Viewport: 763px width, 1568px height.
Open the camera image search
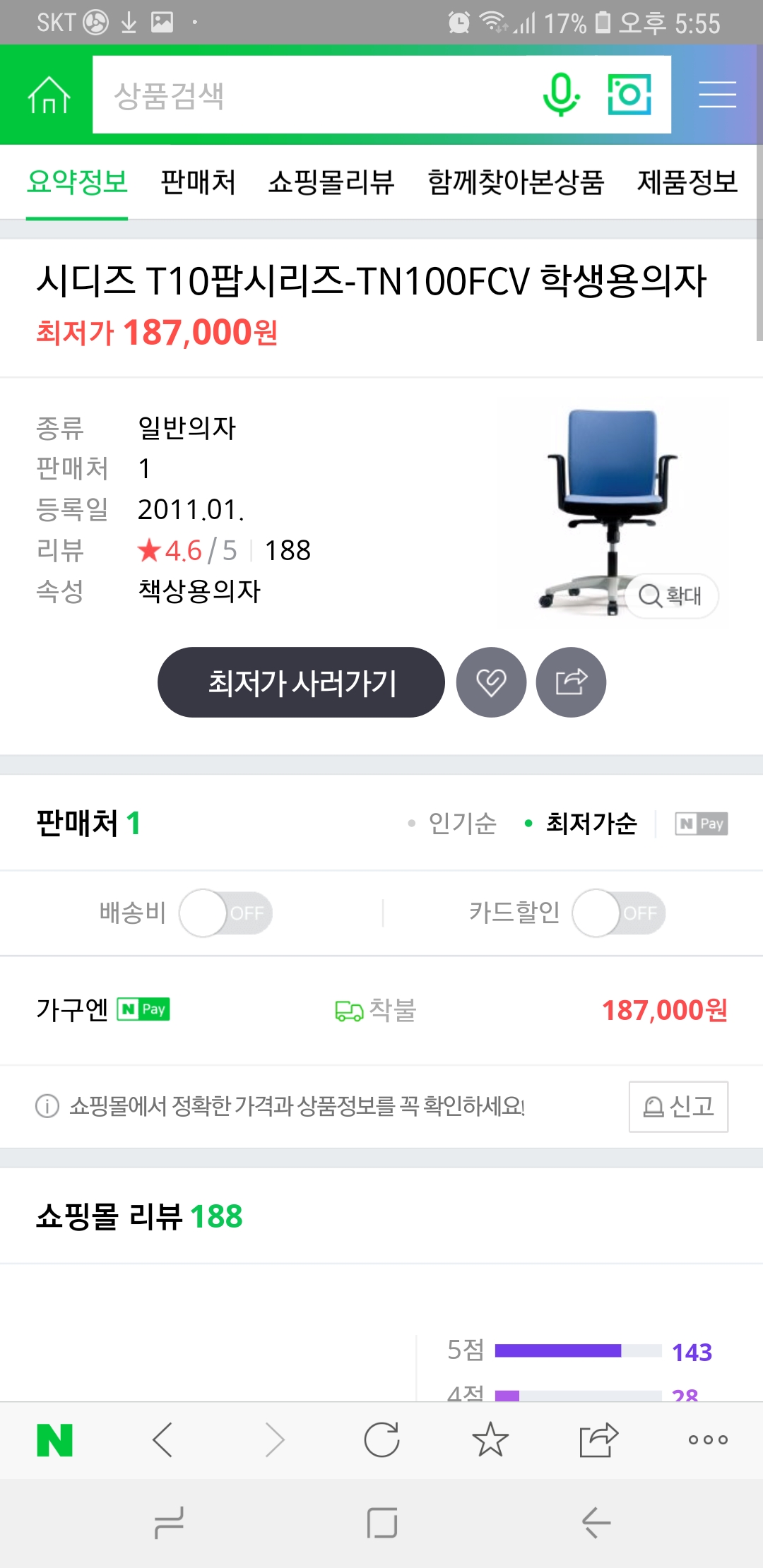[x=629, y=95]
